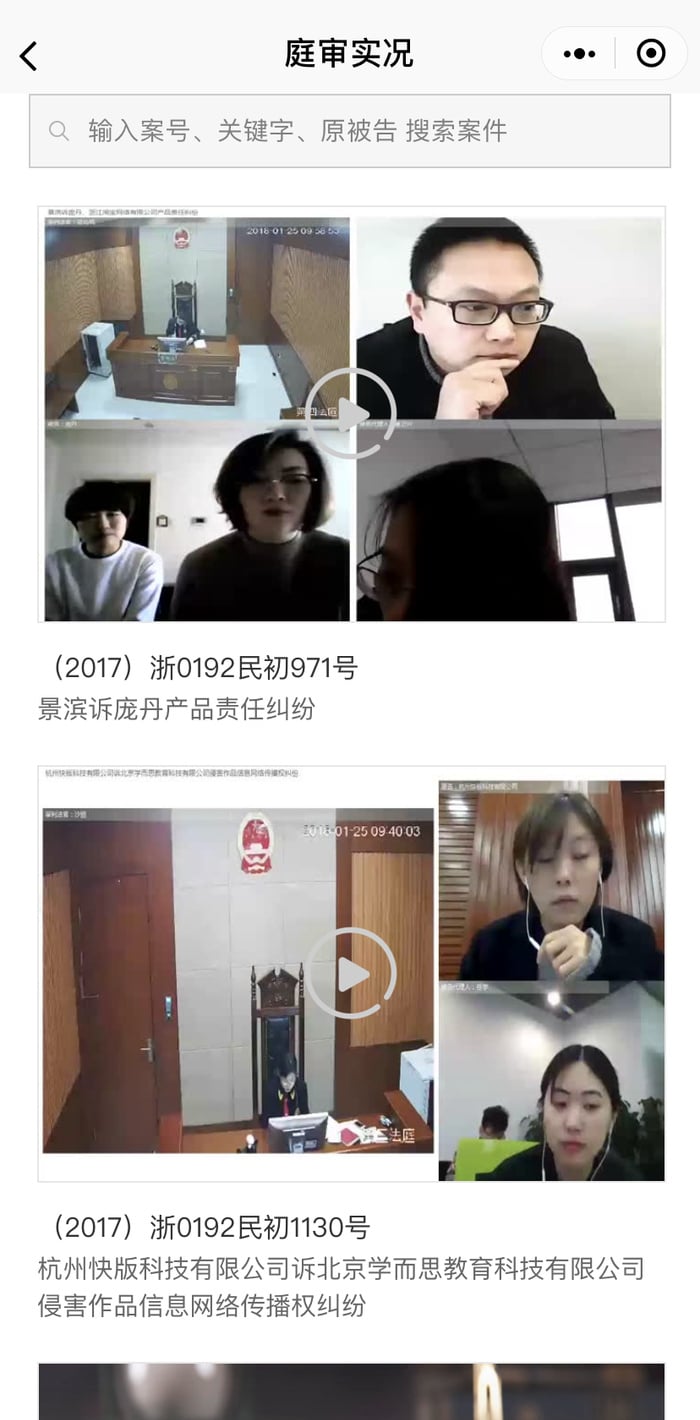Open the third trial video at the bottom
The width and height of the screenshot is (700, 1420).
tap(351, 1391)
